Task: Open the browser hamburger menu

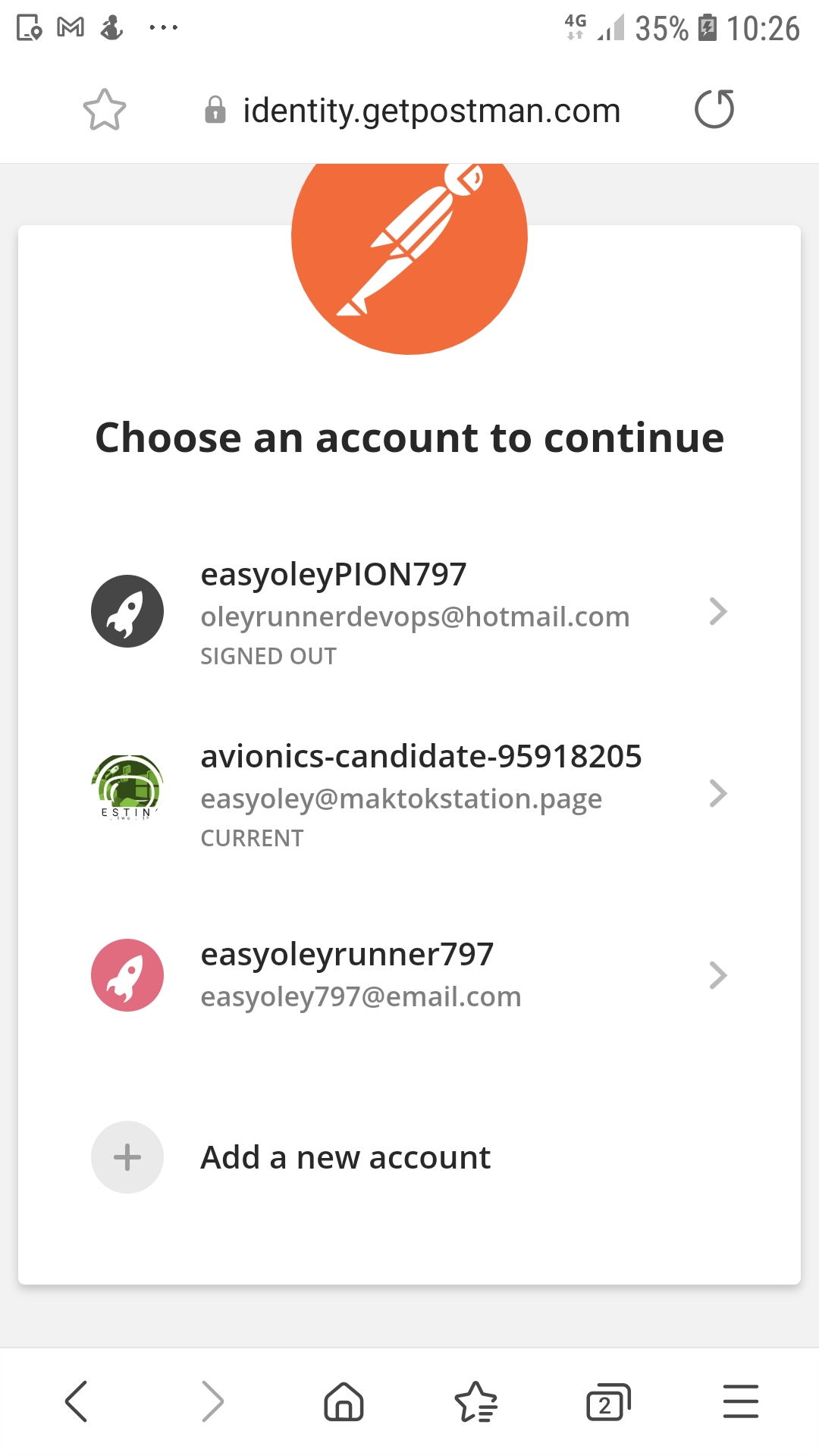Action: point(741,1401)
